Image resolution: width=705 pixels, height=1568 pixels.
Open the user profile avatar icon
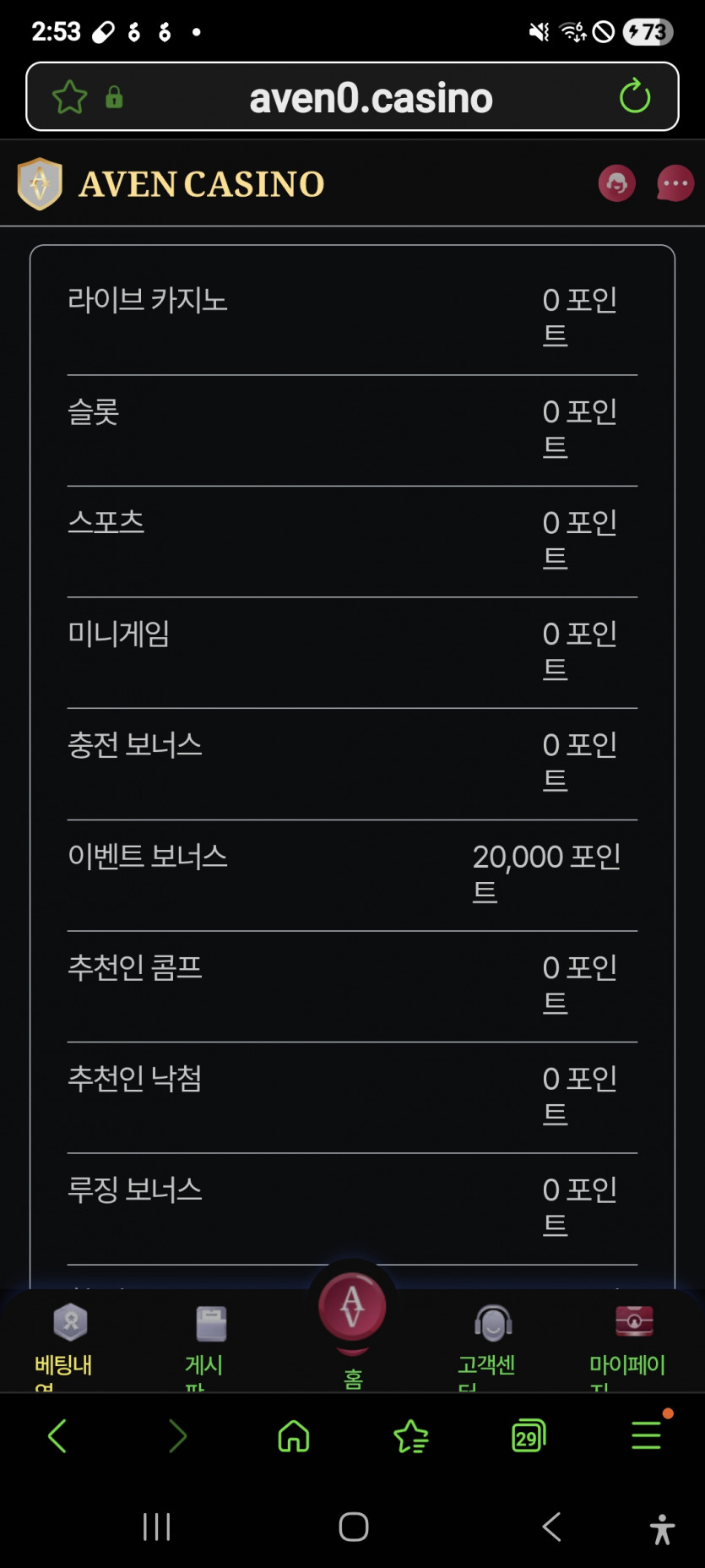tap(617, 183)
